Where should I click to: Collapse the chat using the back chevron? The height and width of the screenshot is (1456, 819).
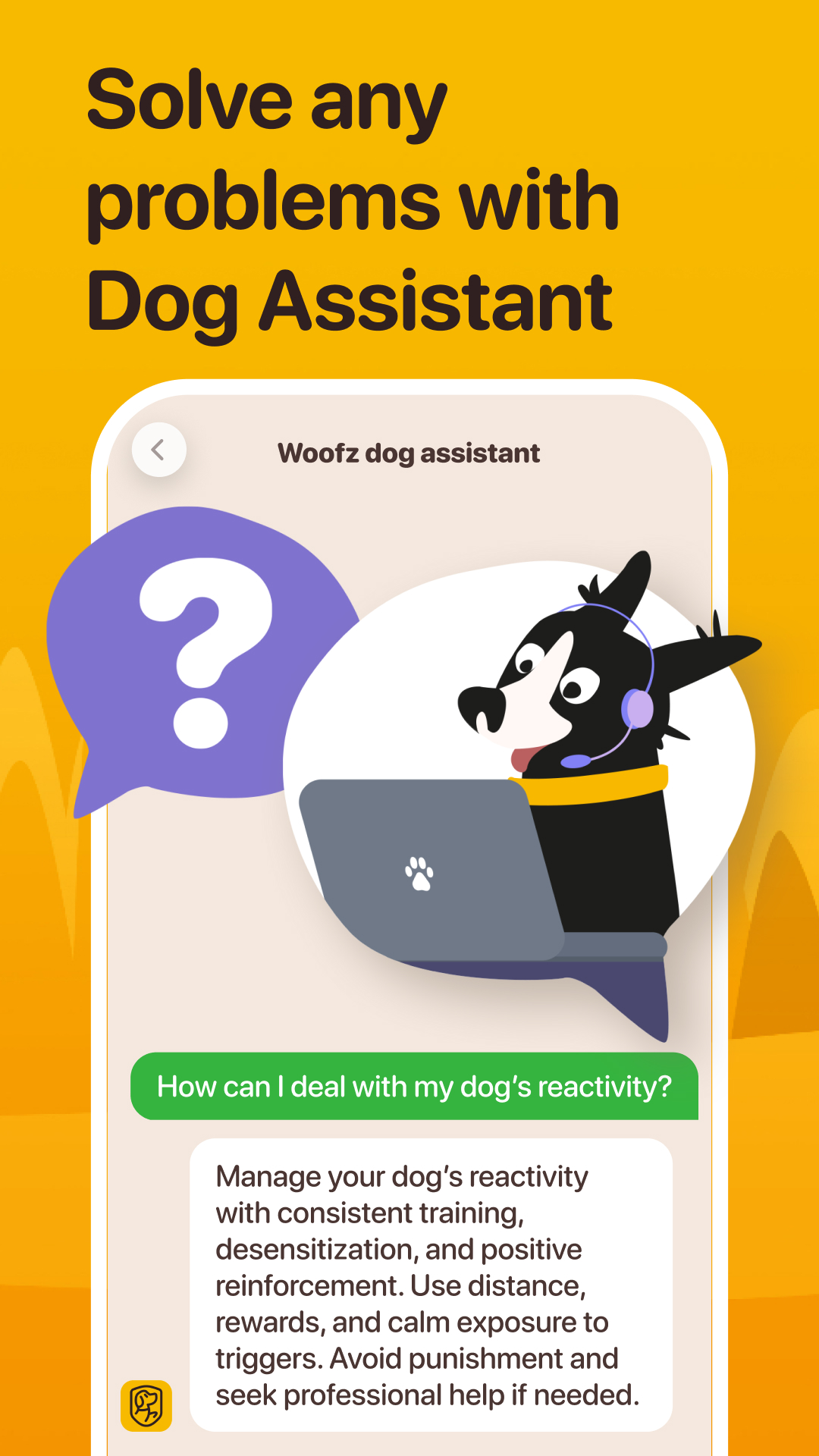[158, 450]
